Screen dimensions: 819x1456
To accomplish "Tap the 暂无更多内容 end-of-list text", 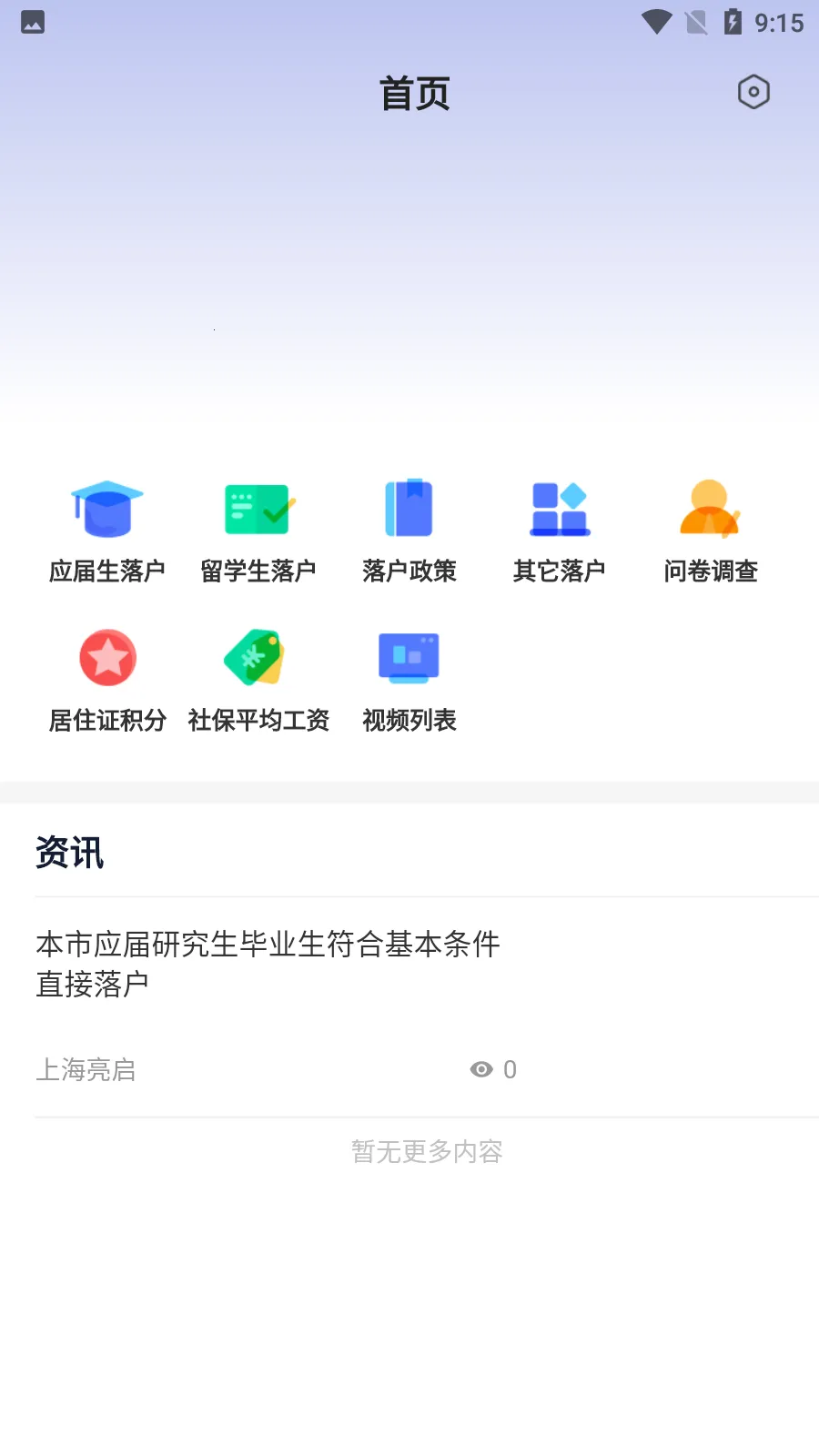I will 426,1150.
